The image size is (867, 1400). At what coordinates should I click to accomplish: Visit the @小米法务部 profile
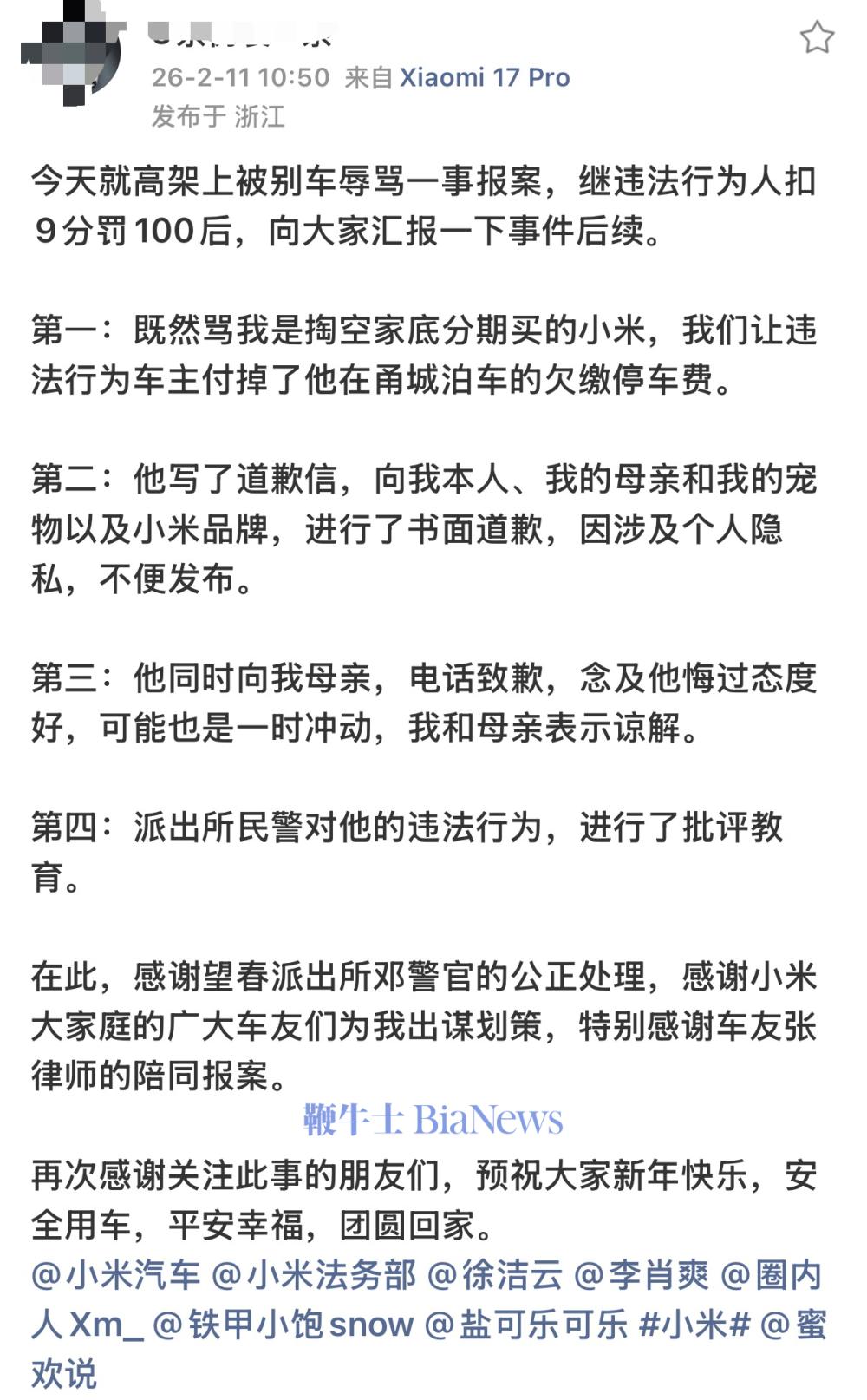pos(314,1275)
